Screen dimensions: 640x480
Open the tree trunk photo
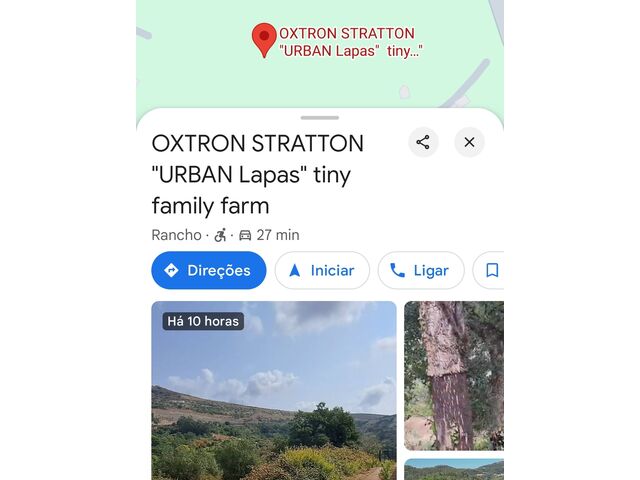coord(453,375)
